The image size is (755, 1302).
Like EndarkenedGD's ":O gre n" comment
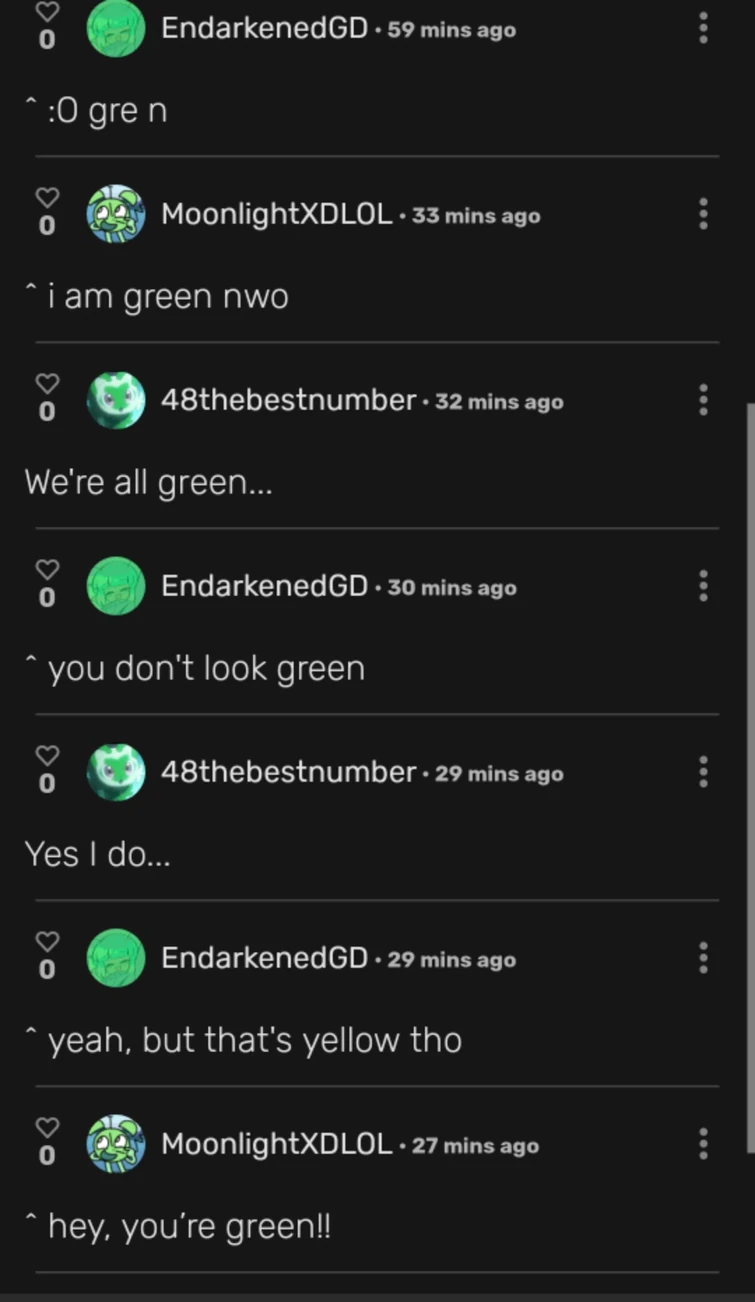coord(47,10)
